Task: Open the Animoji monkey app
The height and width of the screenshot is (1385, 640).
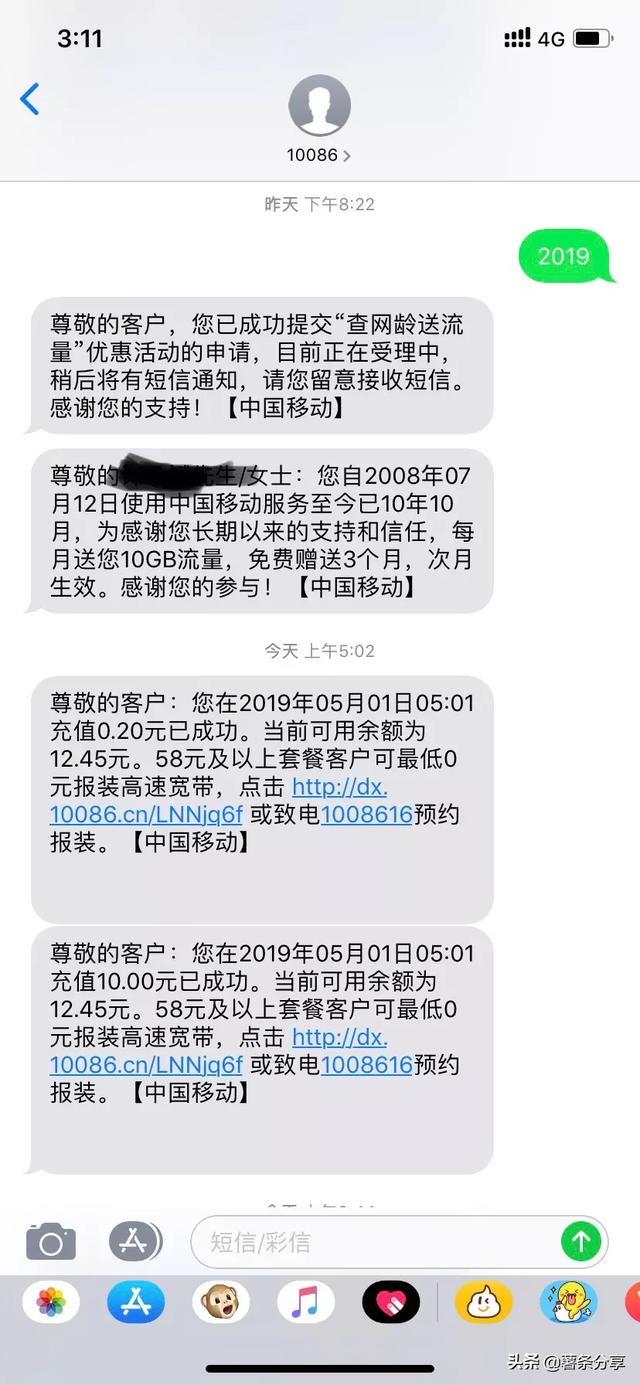Action: tap(221, 1303)
